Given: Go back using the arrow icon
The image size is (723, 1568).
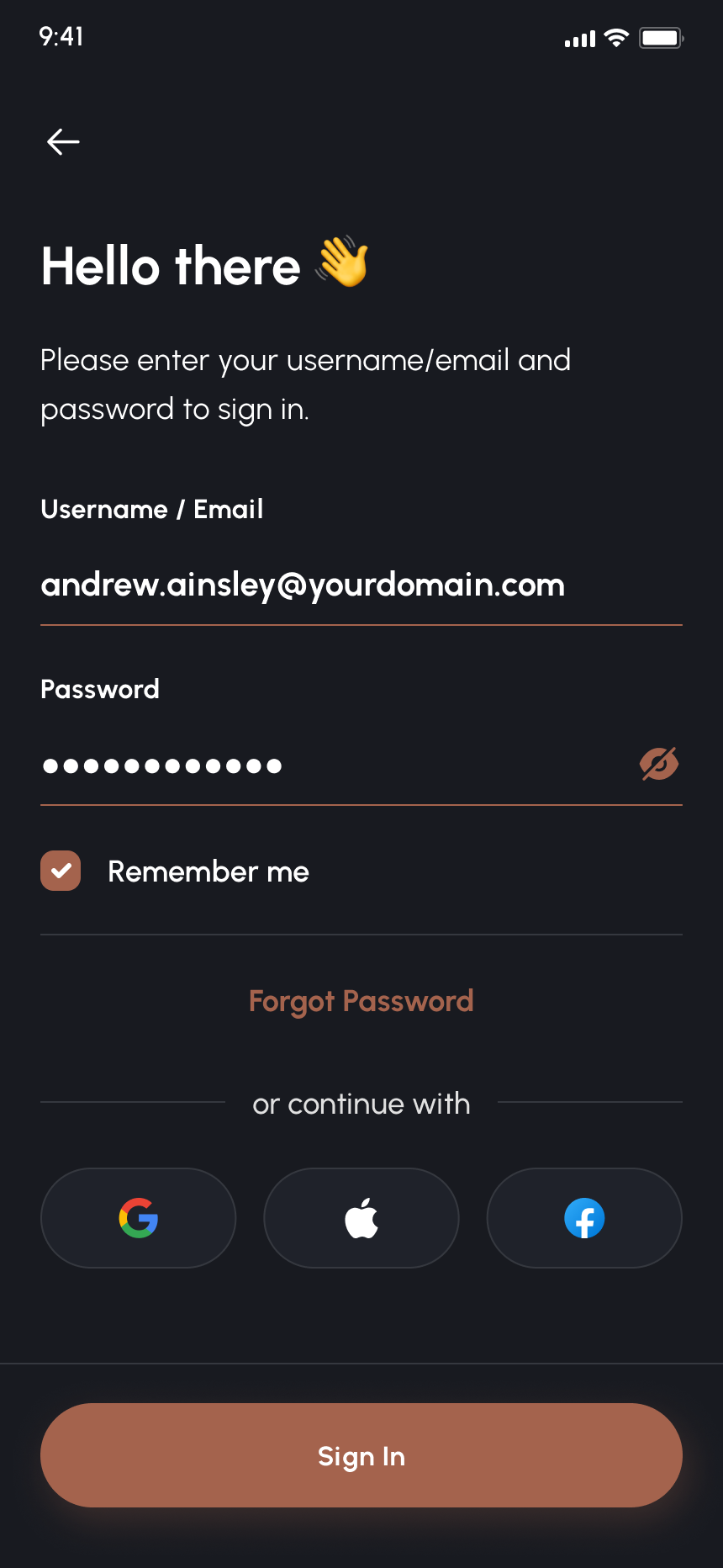Looking at the screenshot, I should point(63,141).
